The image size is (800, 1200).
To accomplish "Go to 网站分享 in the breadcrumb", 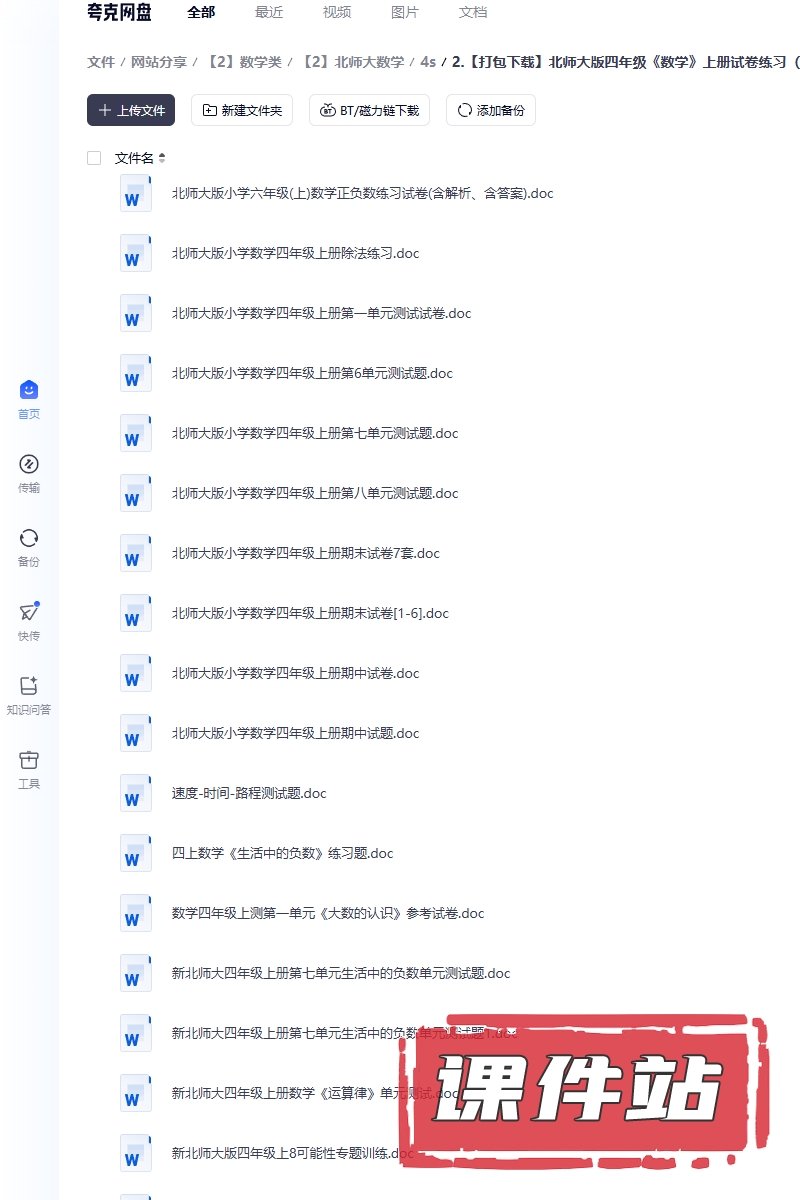I will [x=159, y=62].
